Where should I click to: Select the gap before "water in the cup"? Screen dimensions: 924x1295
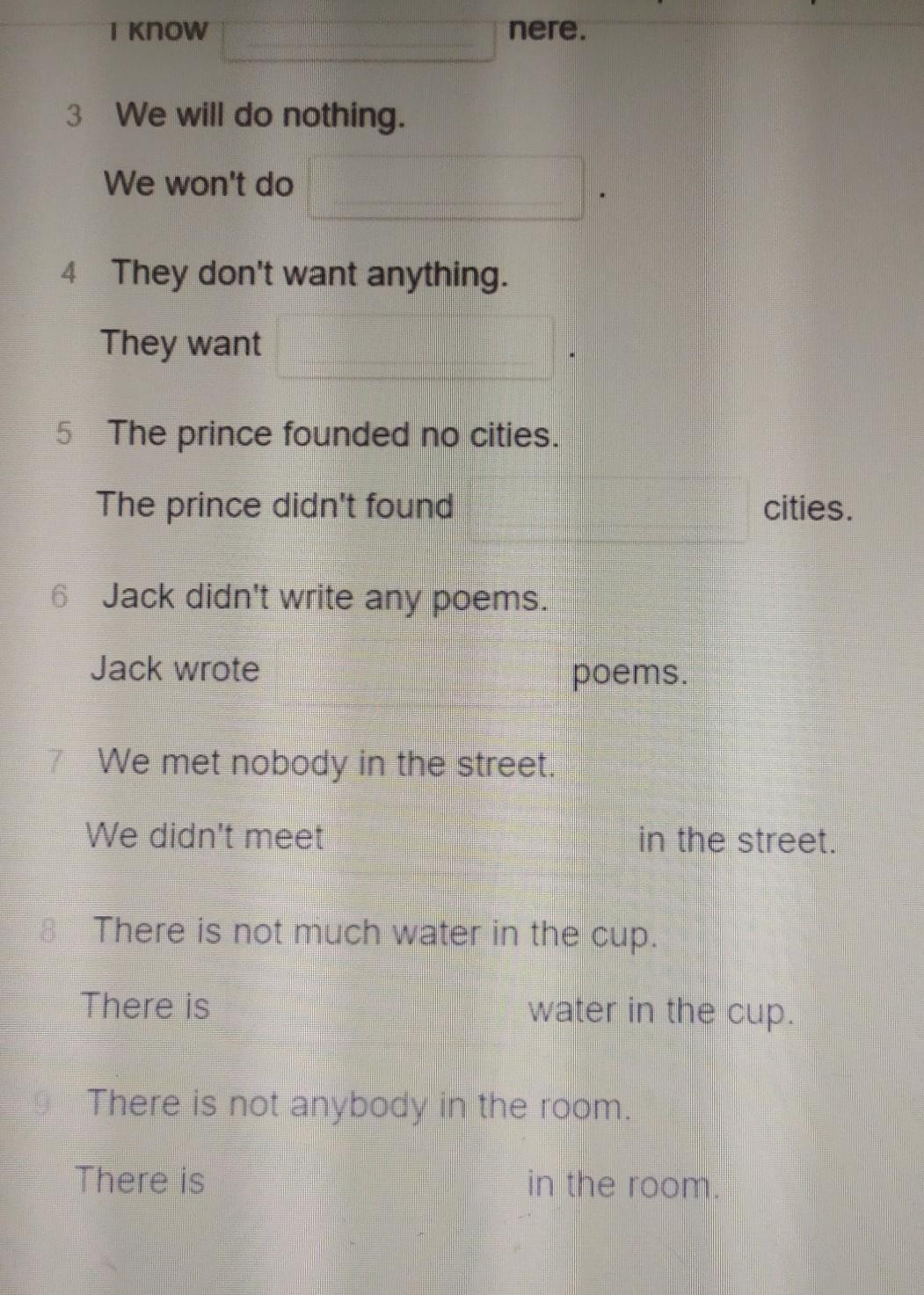369,1009
